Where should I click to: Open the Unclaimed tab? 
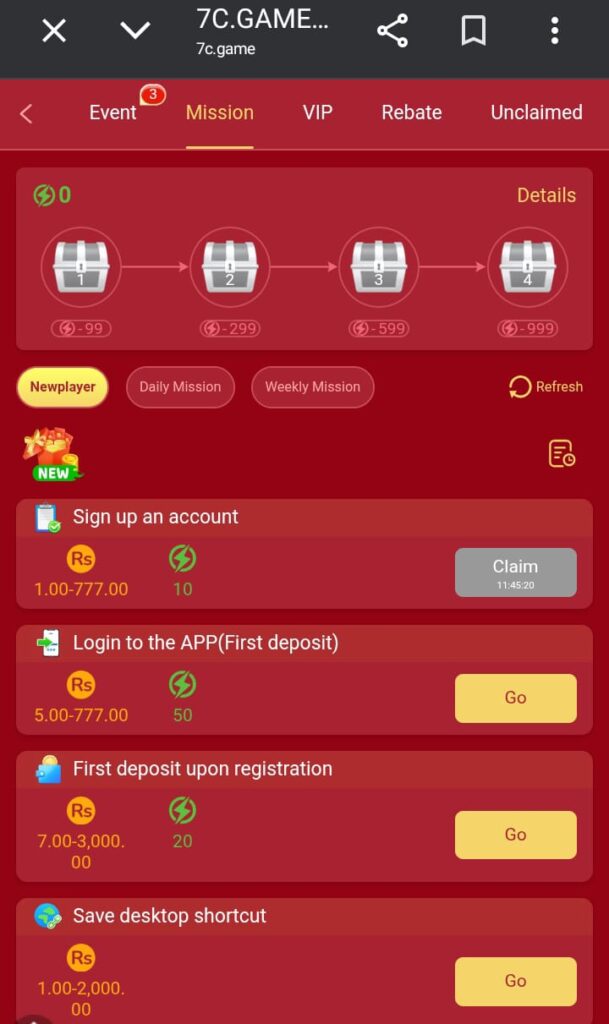(536, 113)
